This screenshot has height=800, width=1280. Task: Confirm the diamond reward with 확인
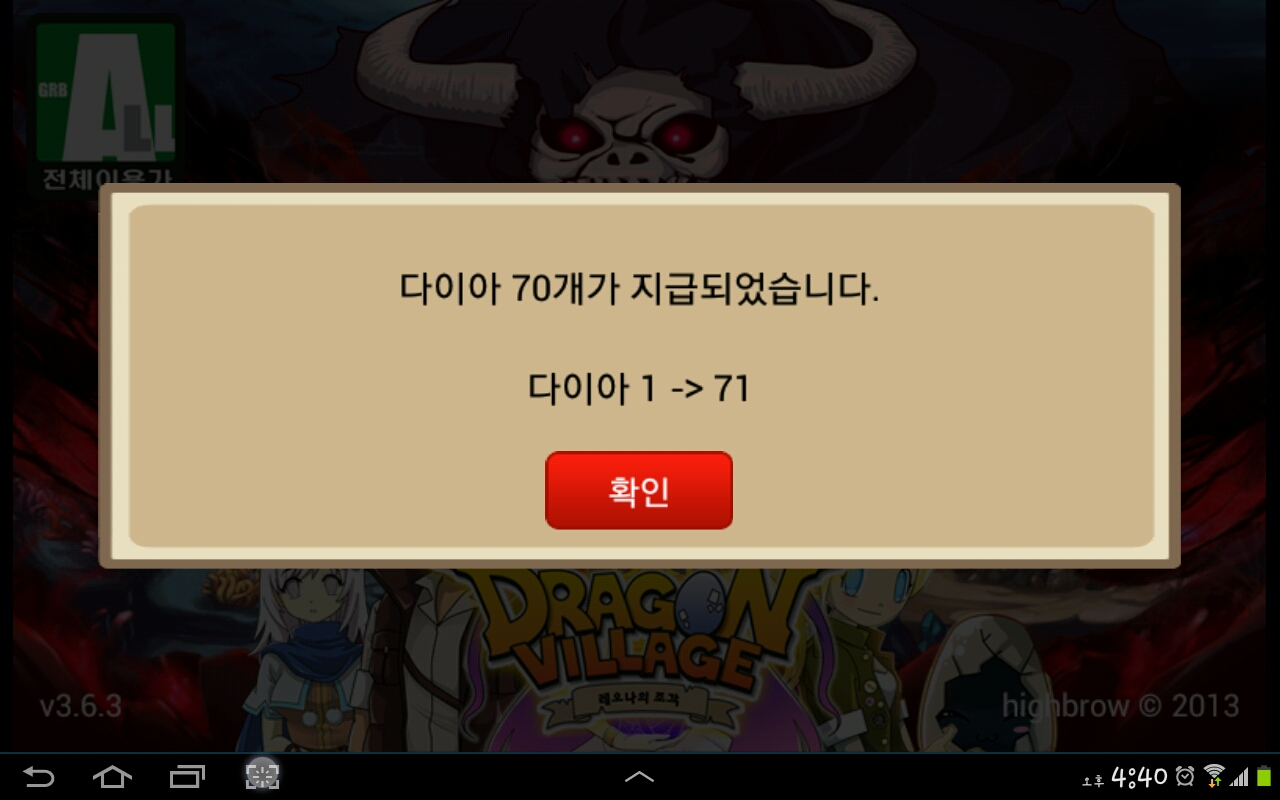[639, 490]
